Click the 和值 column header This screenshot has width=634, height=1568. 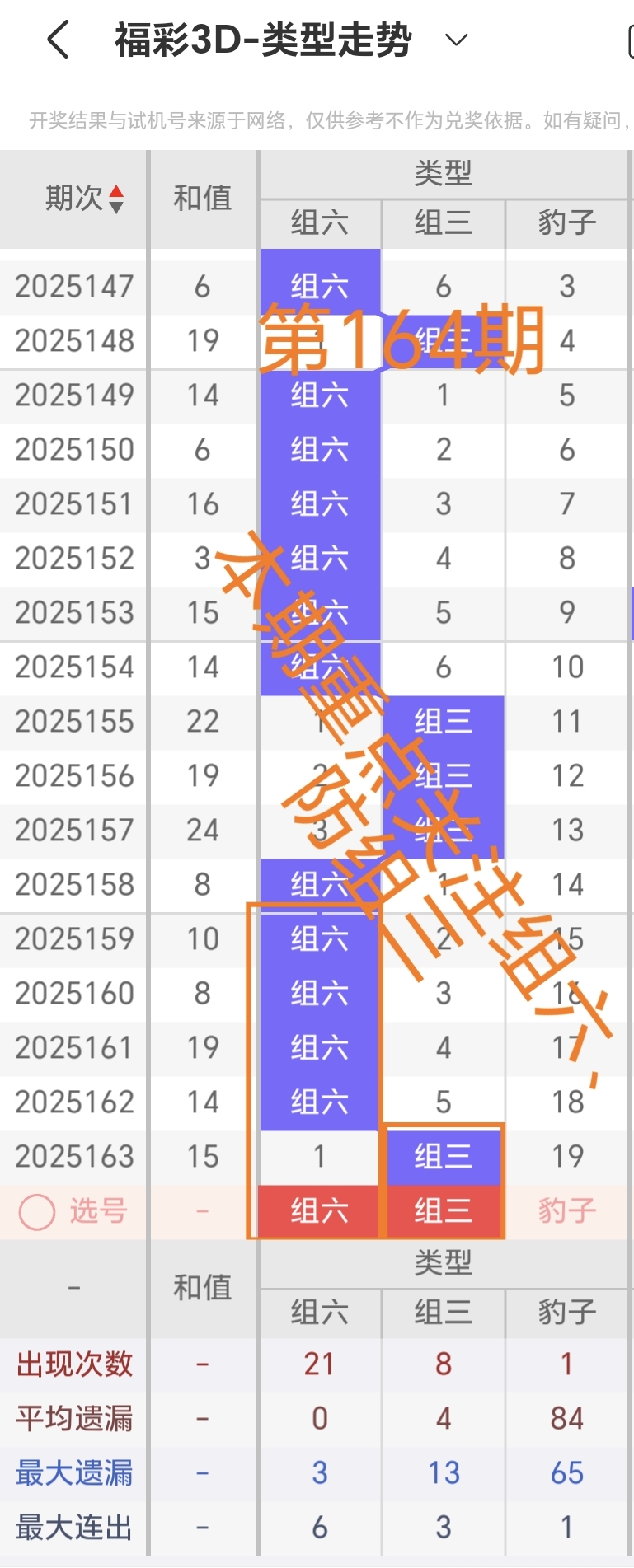pos(202,199)
